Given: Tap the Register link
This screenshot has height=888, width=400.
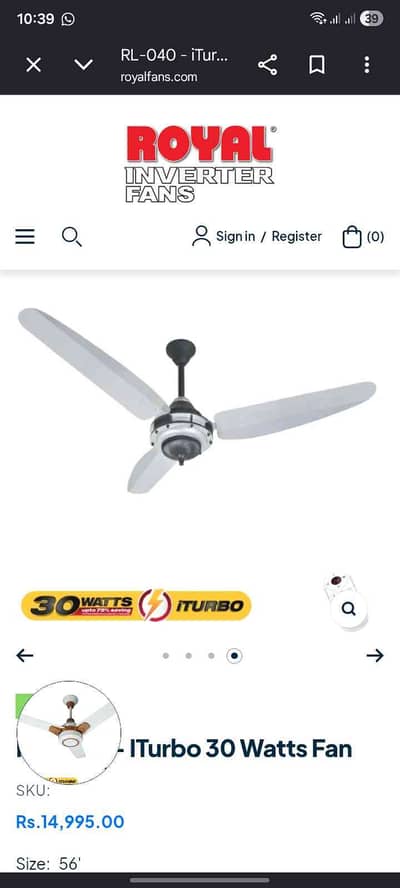Looking at the screenshot, I should (x=296, y=236).
